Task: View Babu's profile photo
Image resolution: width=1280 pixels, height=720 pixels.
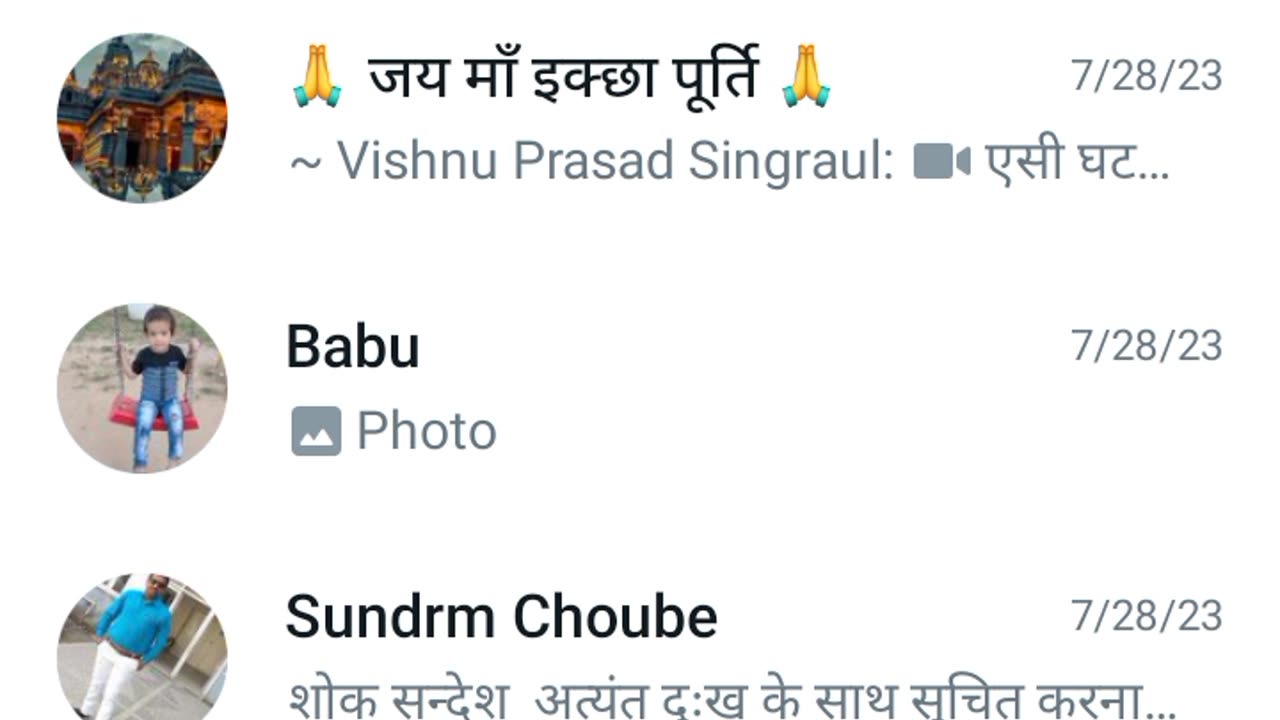Action: [x=142, y=388]
